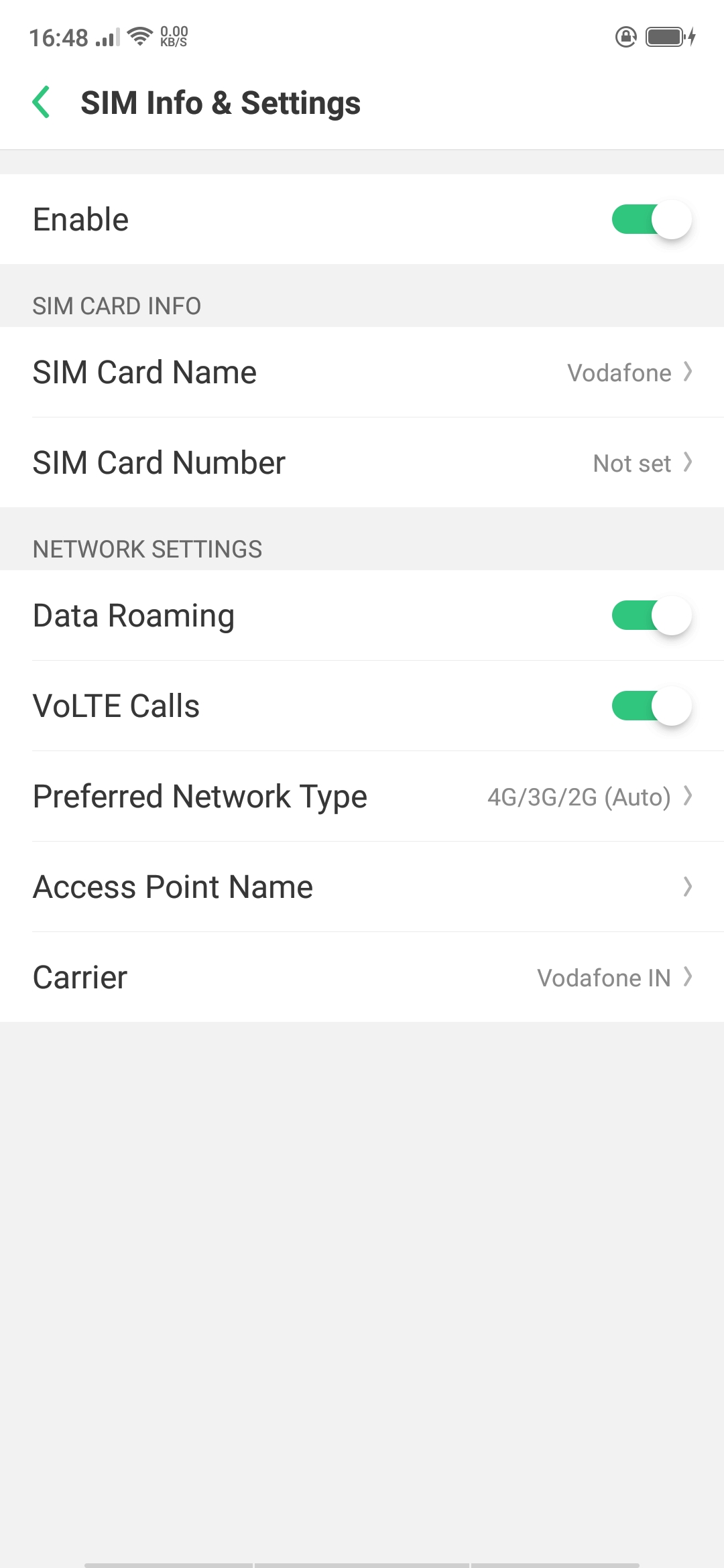Open Preferred Network Type options
Image resolution: width=724 pixels, height=1568 pixels.
coord(362,796)
